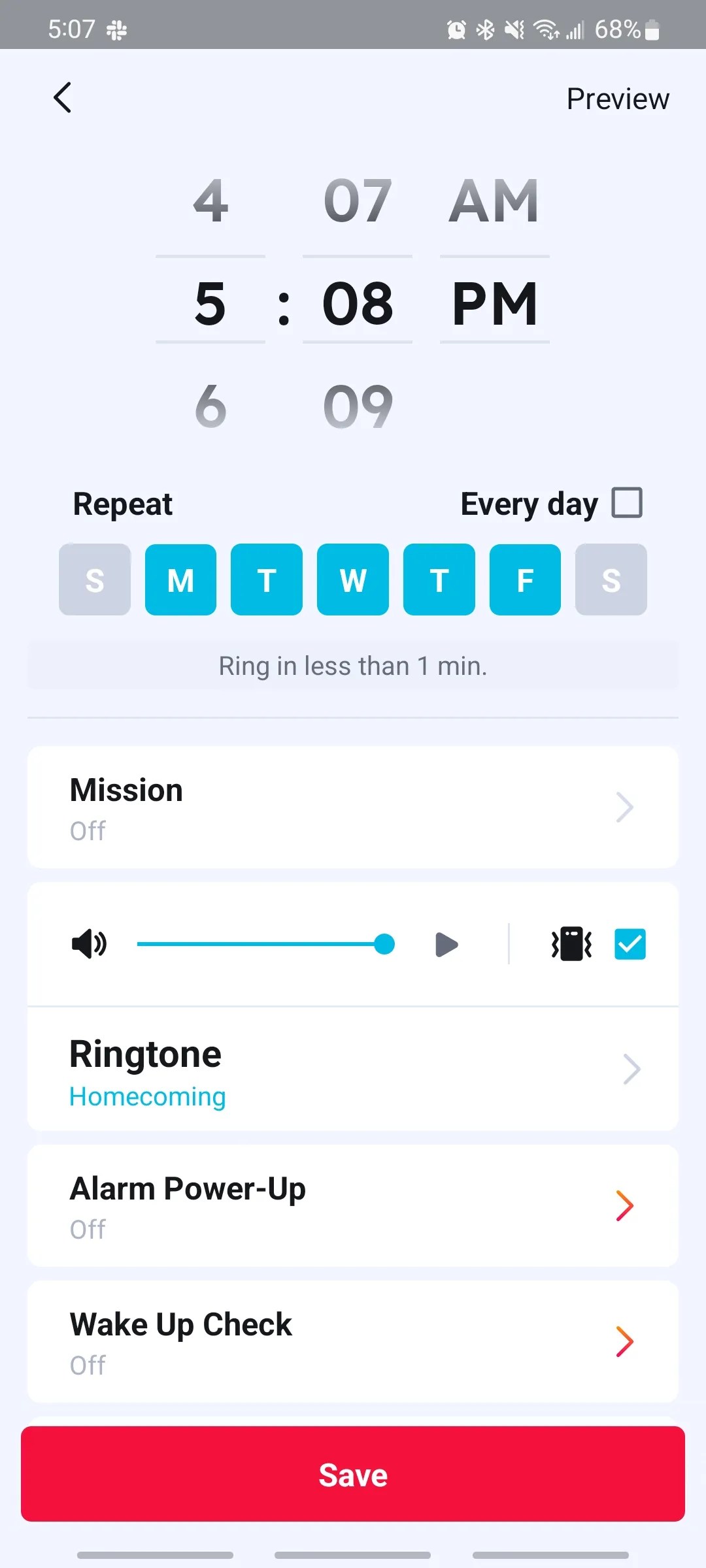Screen dimensions: 706x1568
Task: Mute the alarm volume speaker icon
Action: pos(89,944)
